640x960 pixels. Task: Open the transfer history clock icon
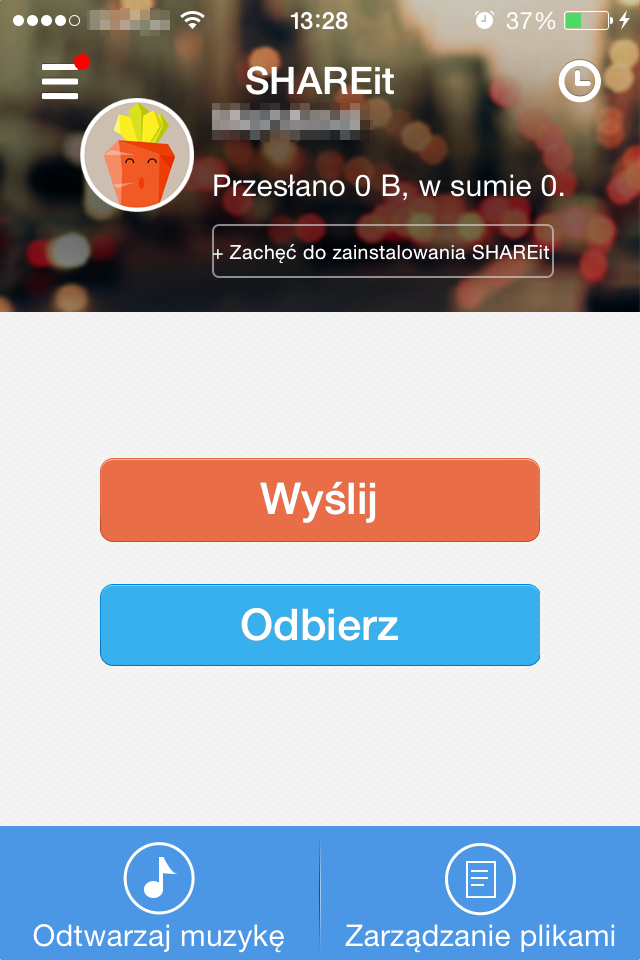[580, 81]
